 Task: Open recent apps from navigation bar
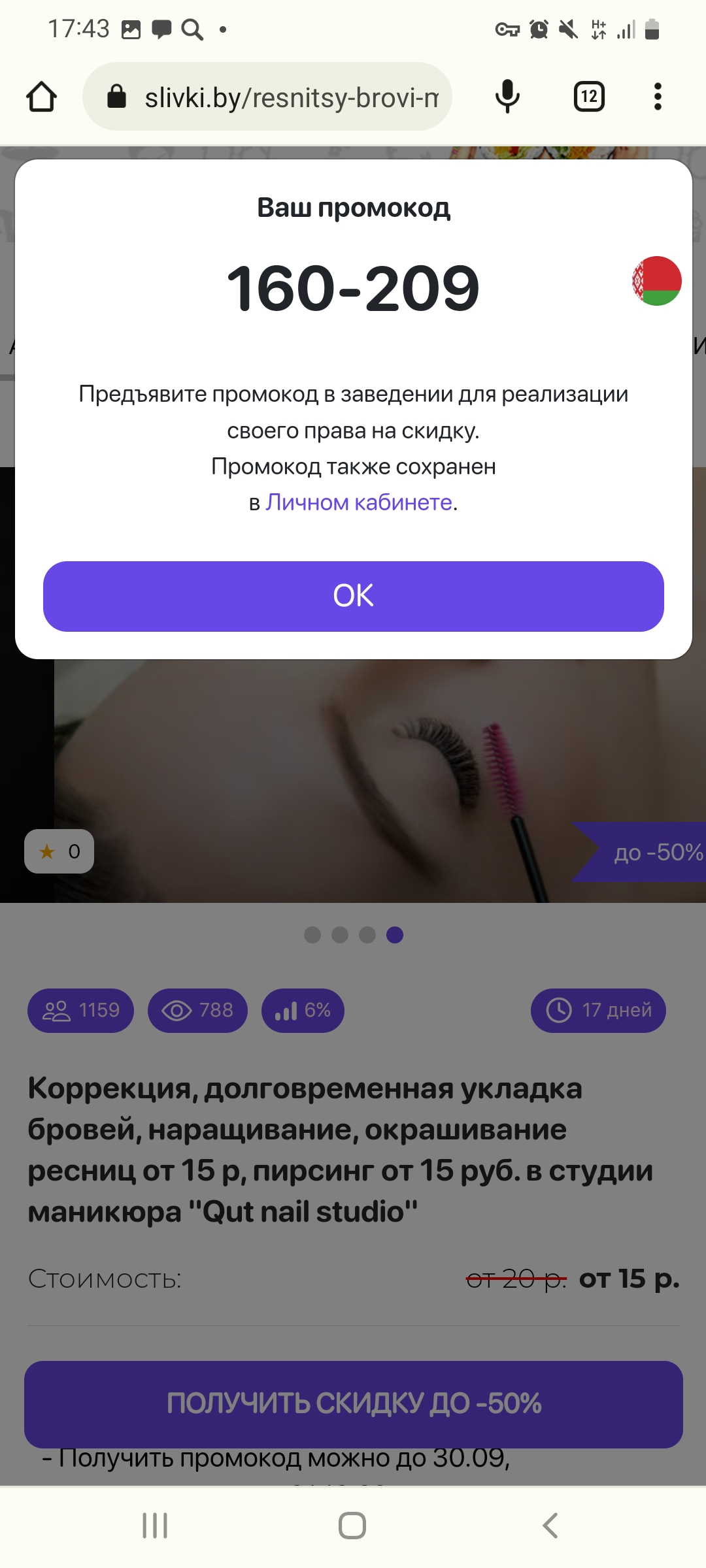155,1526
